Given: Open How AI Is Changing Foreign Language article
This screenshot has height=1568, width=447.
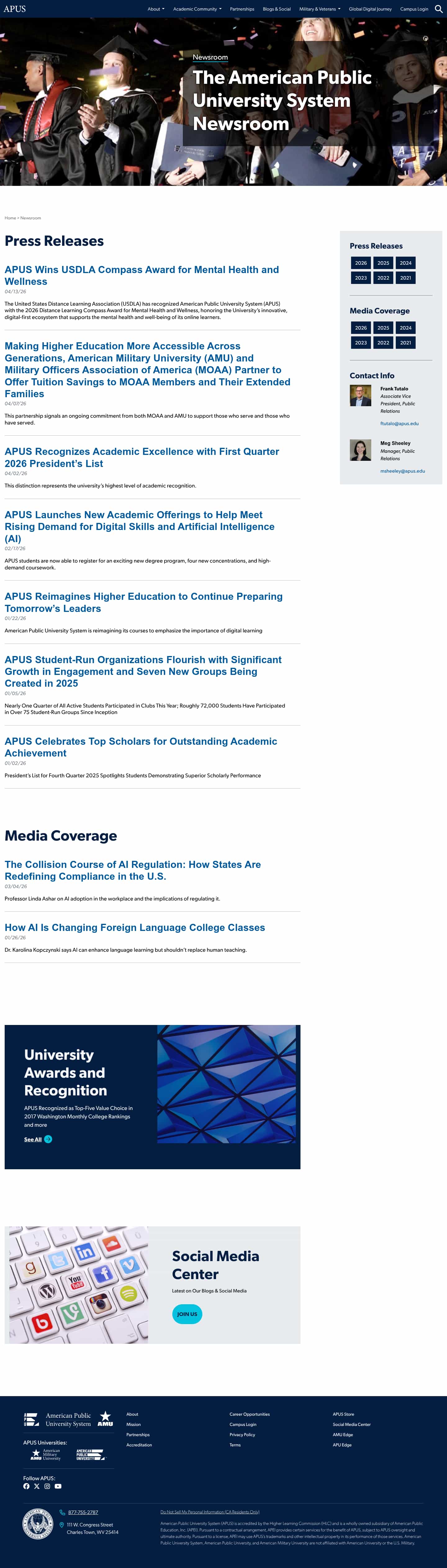Looking at the screenshot, I should (x=135, y=927).
